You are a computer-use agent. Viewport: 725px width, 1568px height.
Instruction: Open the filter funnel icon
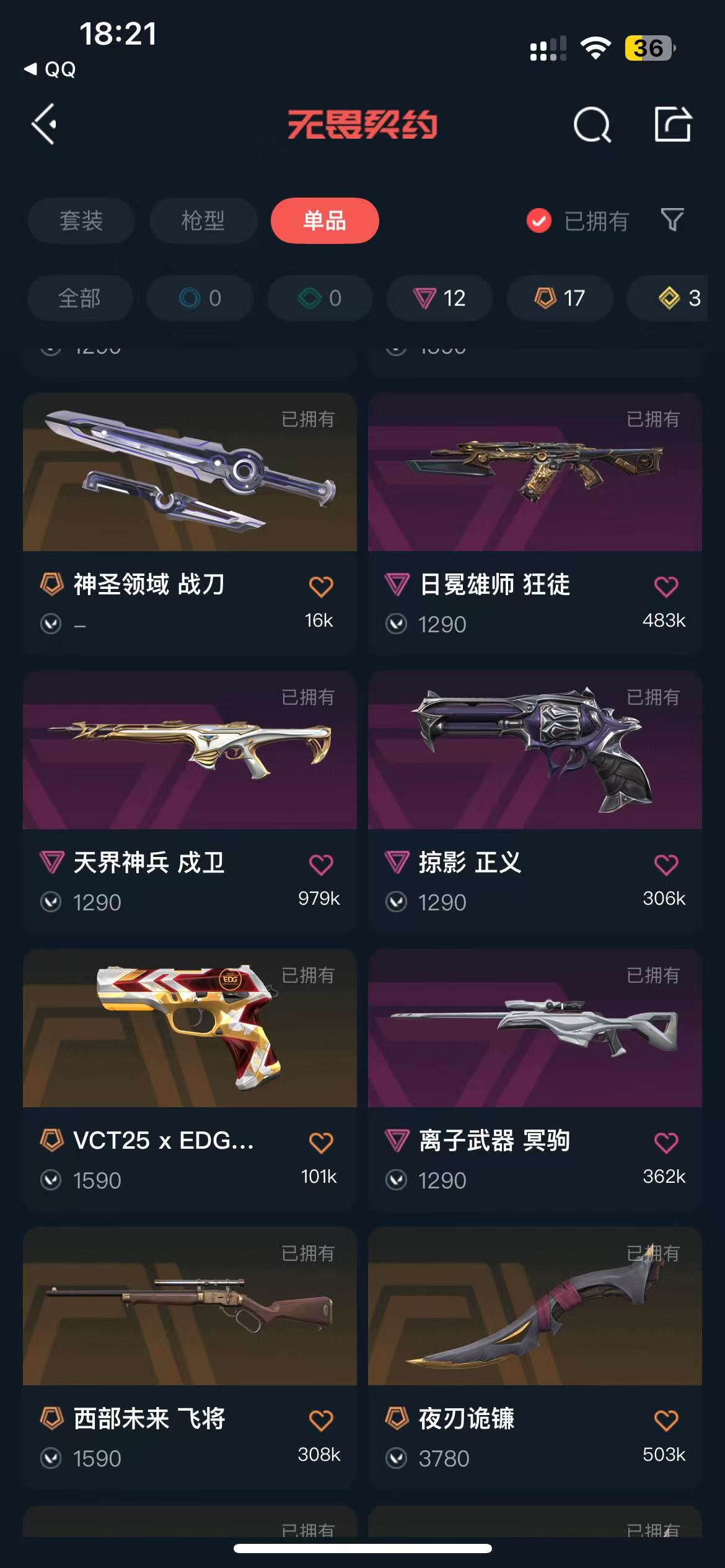pyautogui.click(x=672, y=220)
